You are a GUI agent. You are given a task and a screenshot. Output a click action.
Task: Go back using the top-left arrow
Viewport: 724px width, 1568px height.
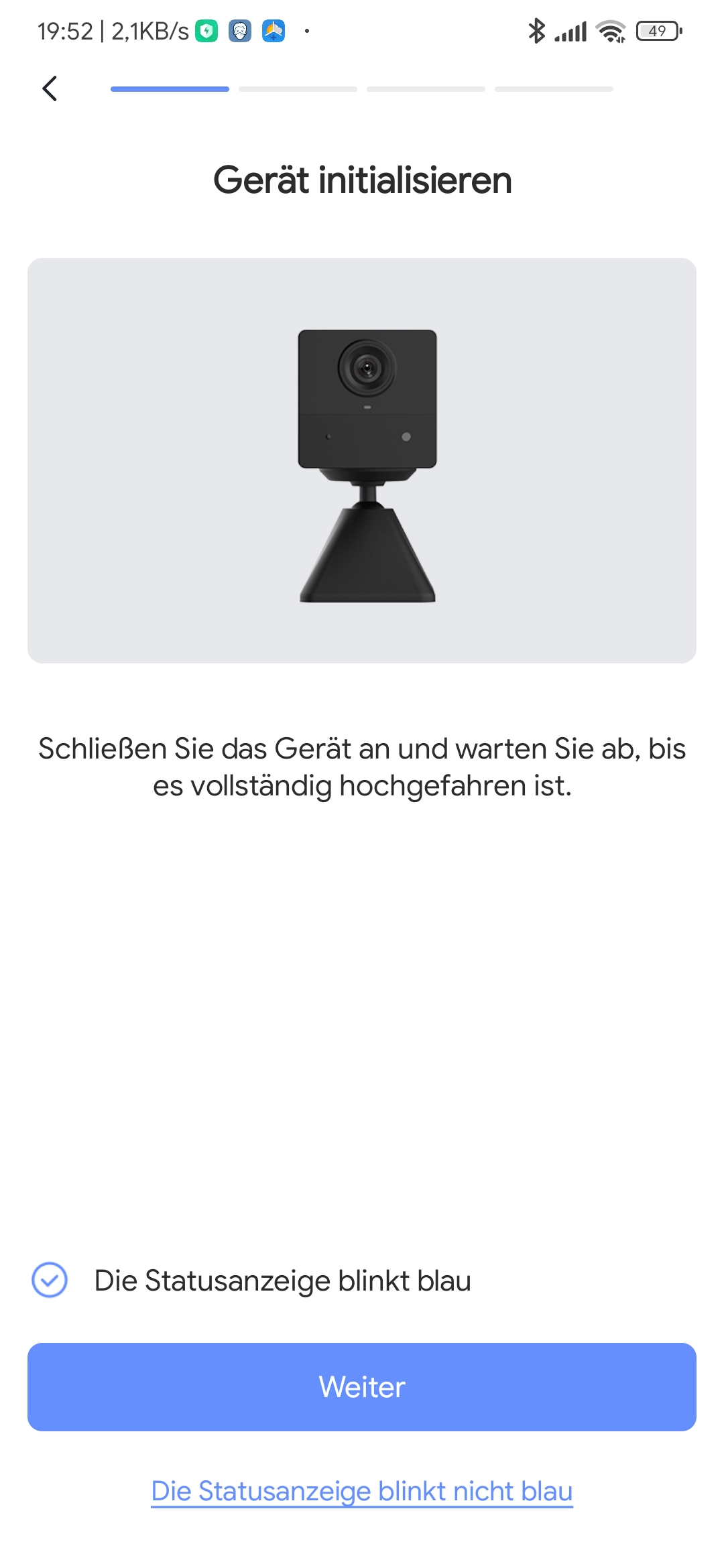pyautogui.click(x=50, y=88)
